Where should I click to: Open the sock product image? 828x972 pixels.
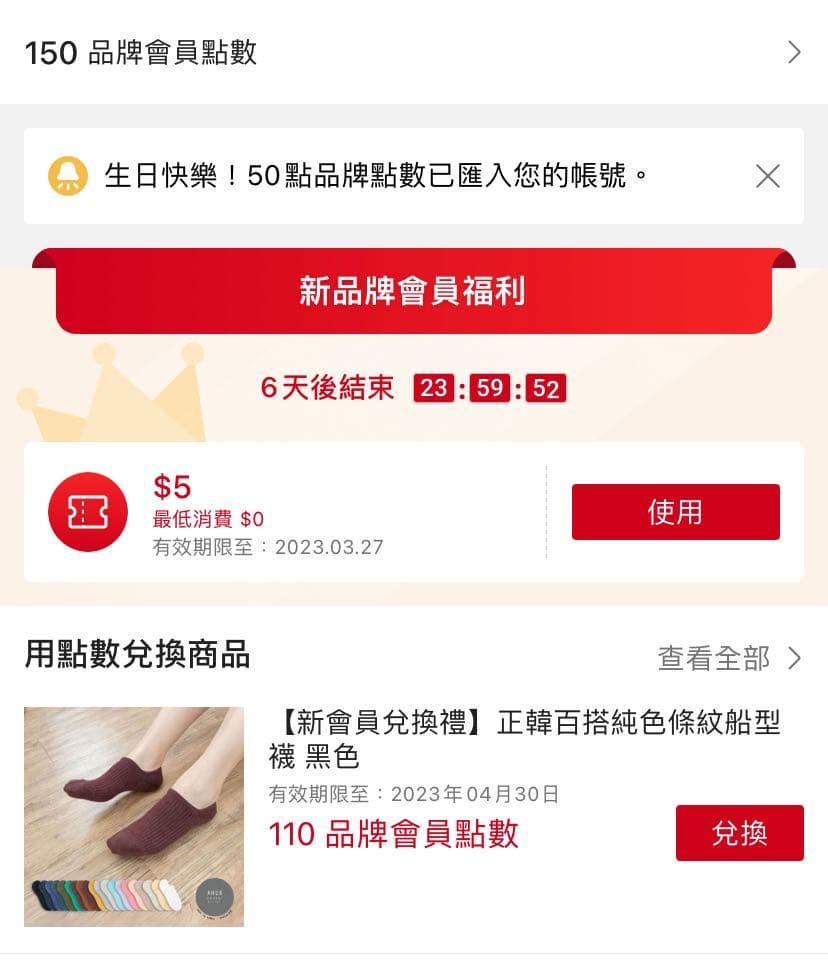[134, 816]
